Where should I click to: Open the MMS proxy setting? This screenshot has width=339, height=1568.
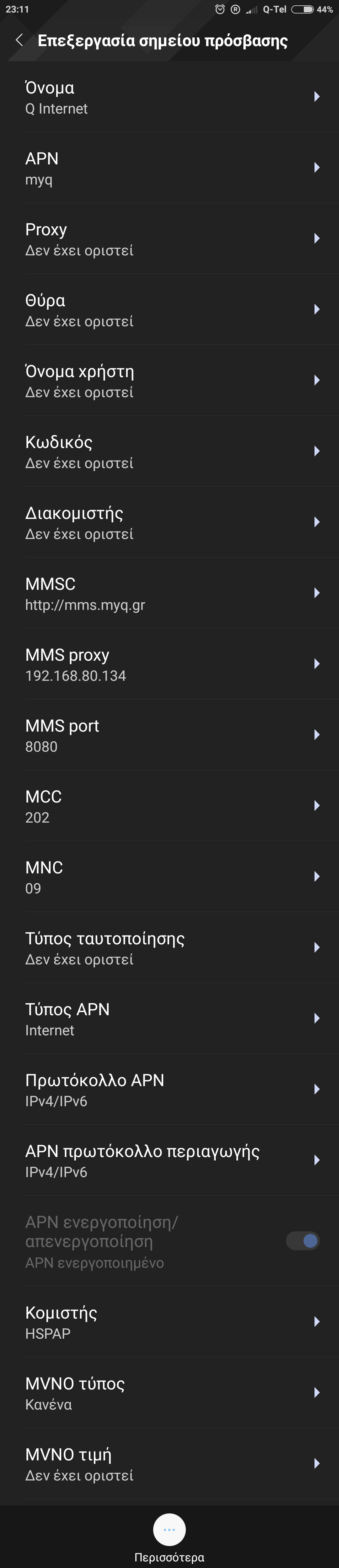coord(169,664)
